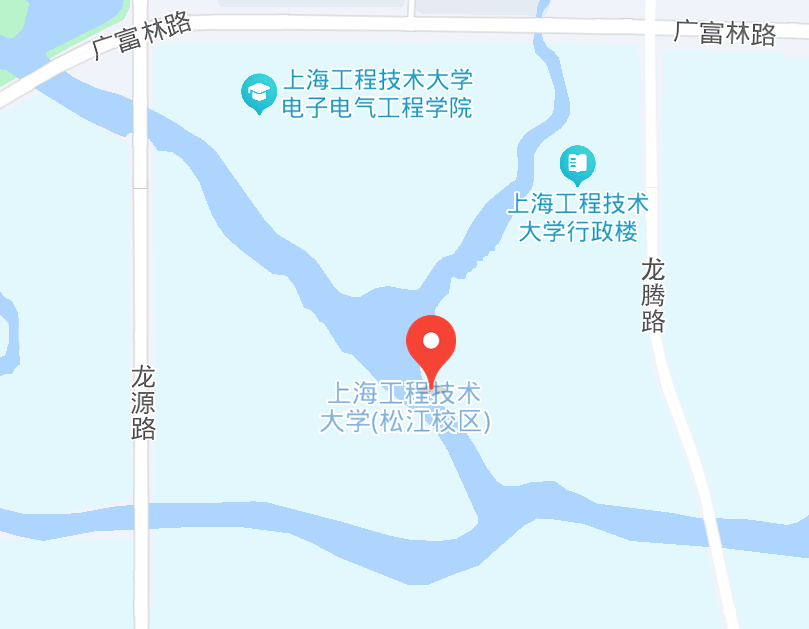Tap the red location pin marker
This screenshot has width=809, height=629.
pyautogui.click(x=431, y=344)
